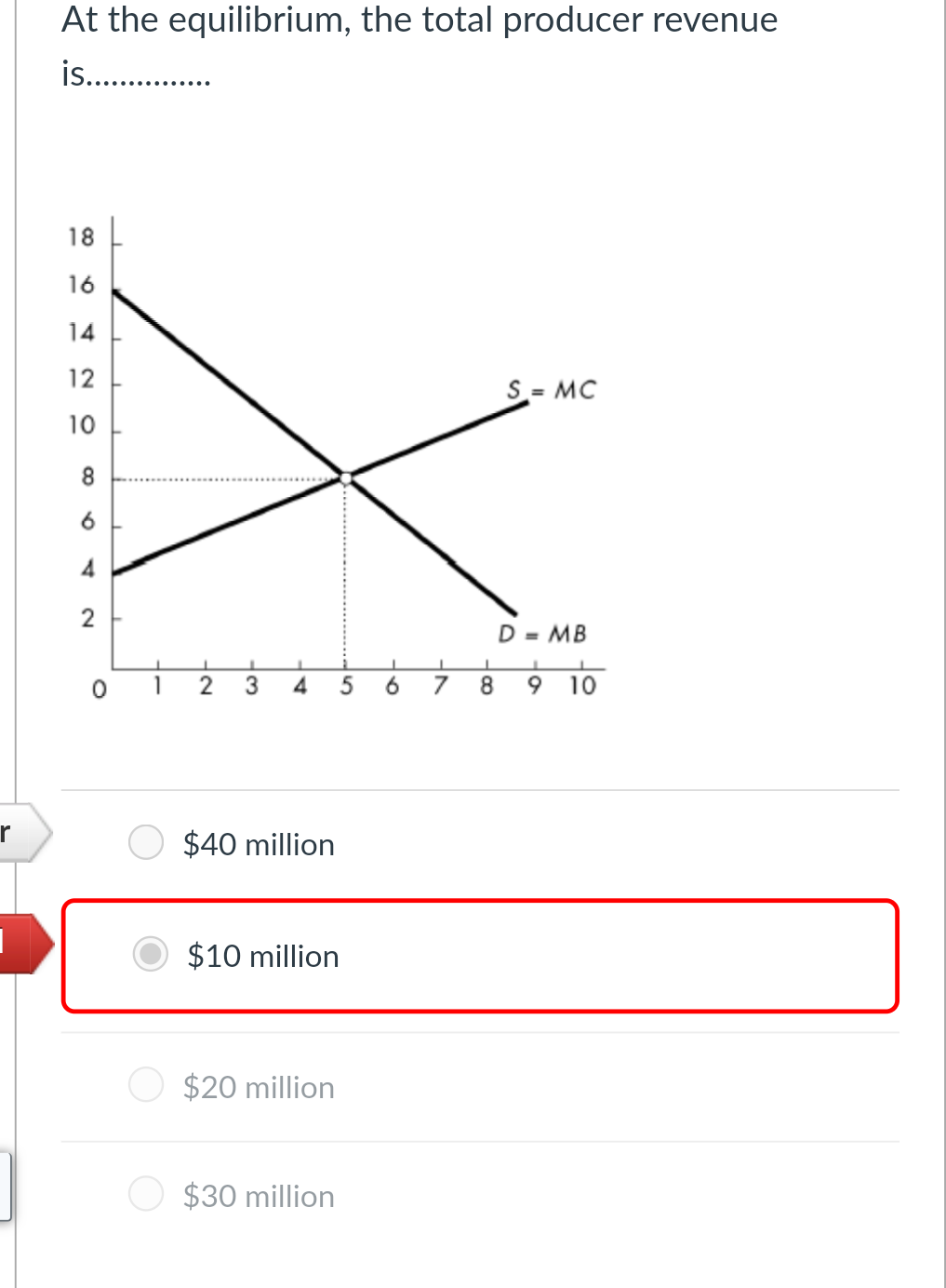
Task: Click the origin point labeled 0
Action: click(x=99, y=689)
